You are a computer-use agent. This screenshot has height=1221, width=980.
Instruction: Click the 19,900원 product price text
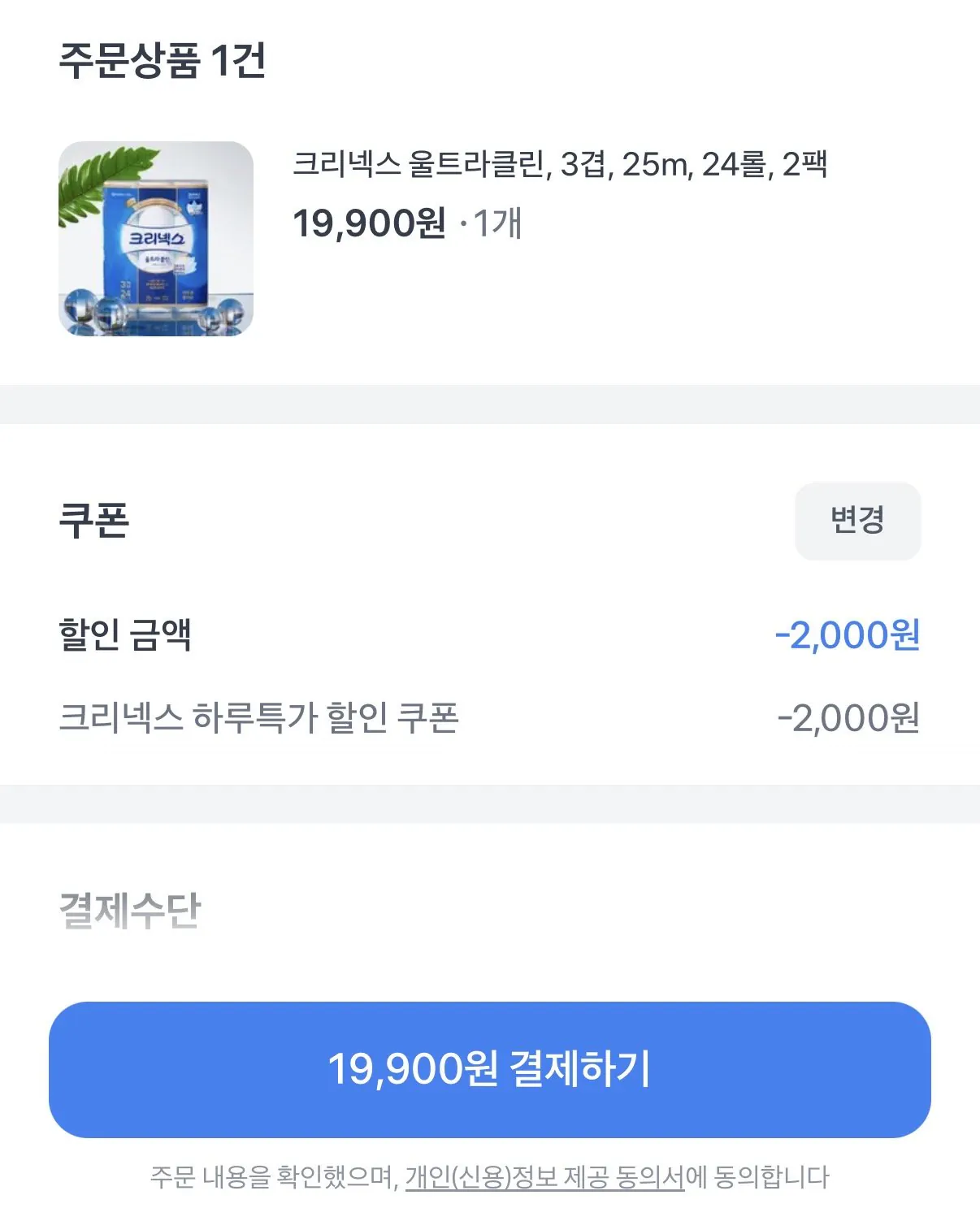click(x=370, y=221)
